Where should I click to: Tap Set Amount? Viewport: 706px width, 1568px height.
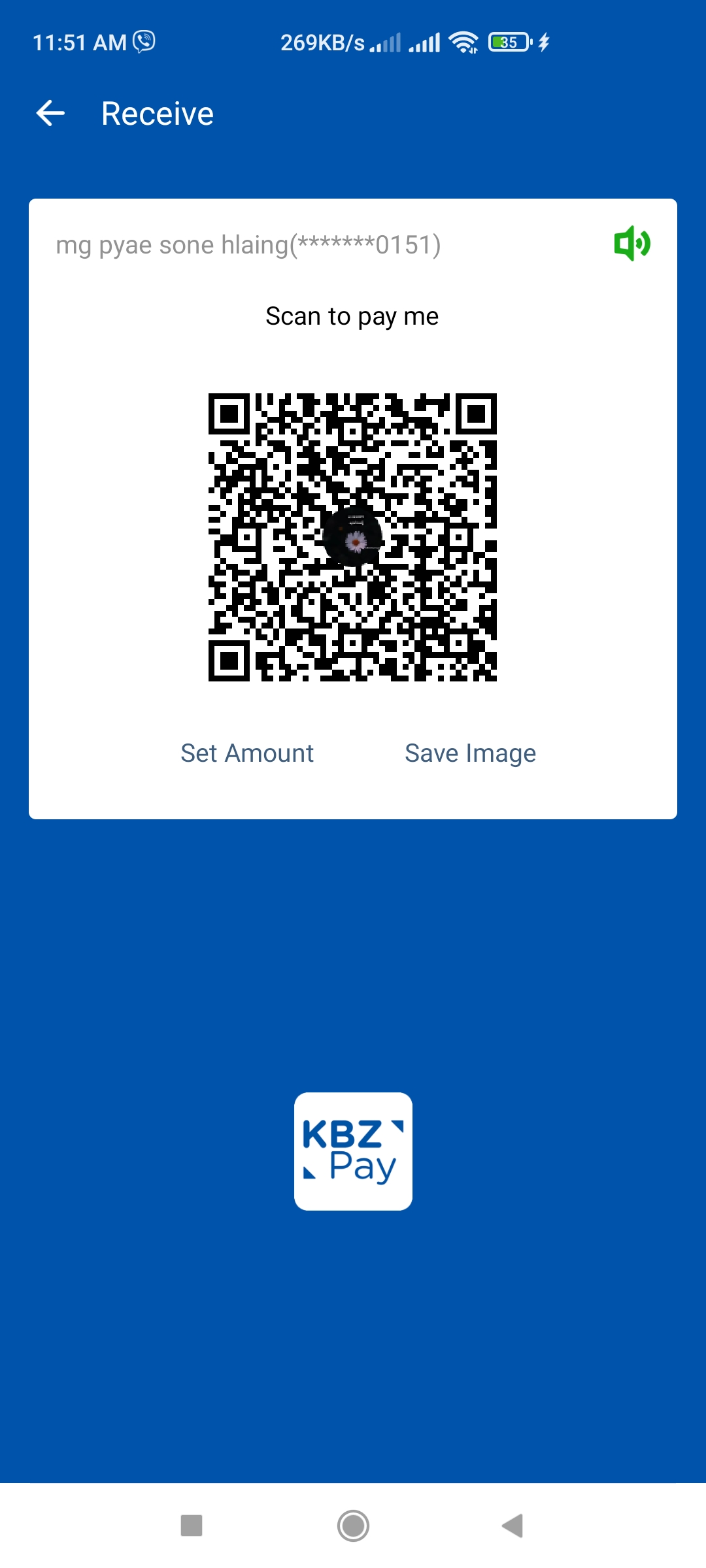click(247, 753)
